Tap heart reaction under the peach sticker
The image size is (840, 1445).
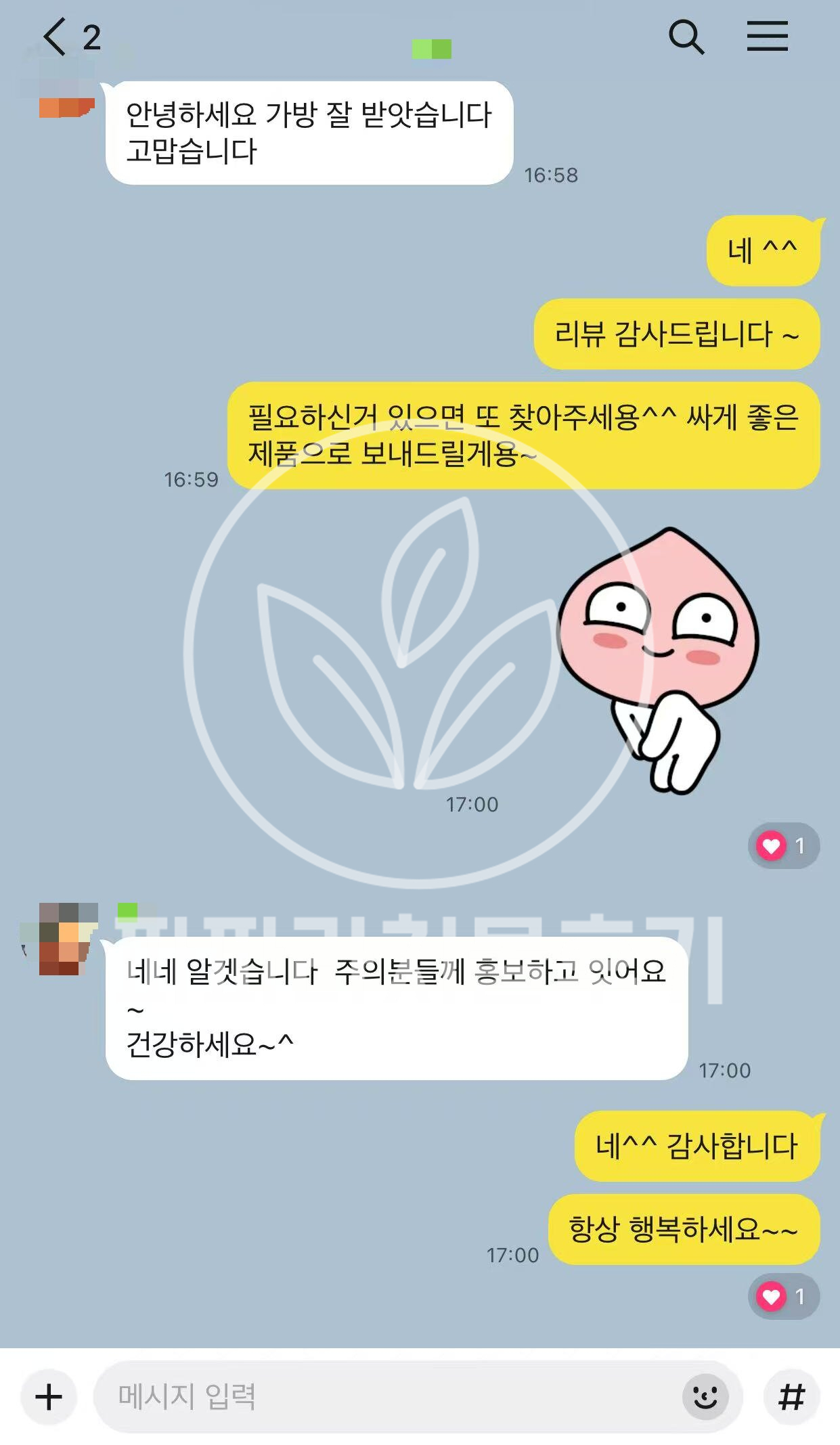tap(783, 845)
